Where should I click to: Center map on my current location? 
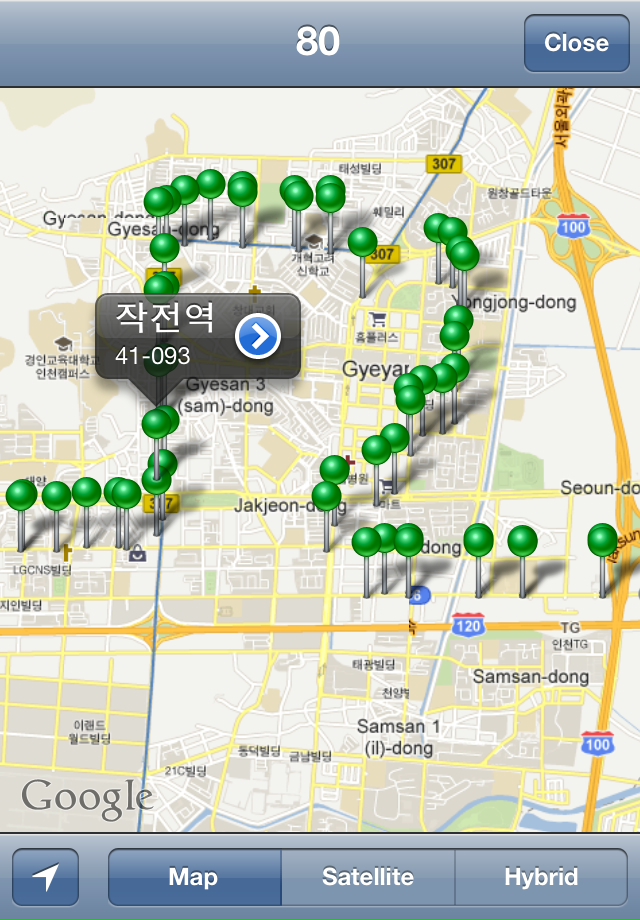click(45, 877)
